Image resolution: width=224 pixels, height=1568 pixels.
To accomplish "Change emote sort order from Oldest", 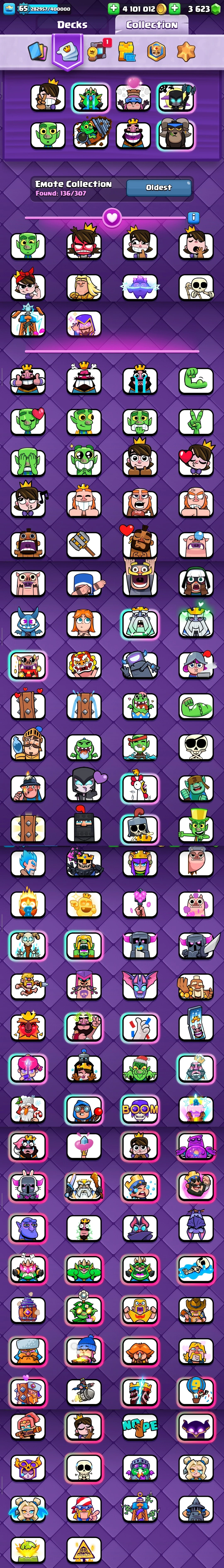I will coord(159,188).
